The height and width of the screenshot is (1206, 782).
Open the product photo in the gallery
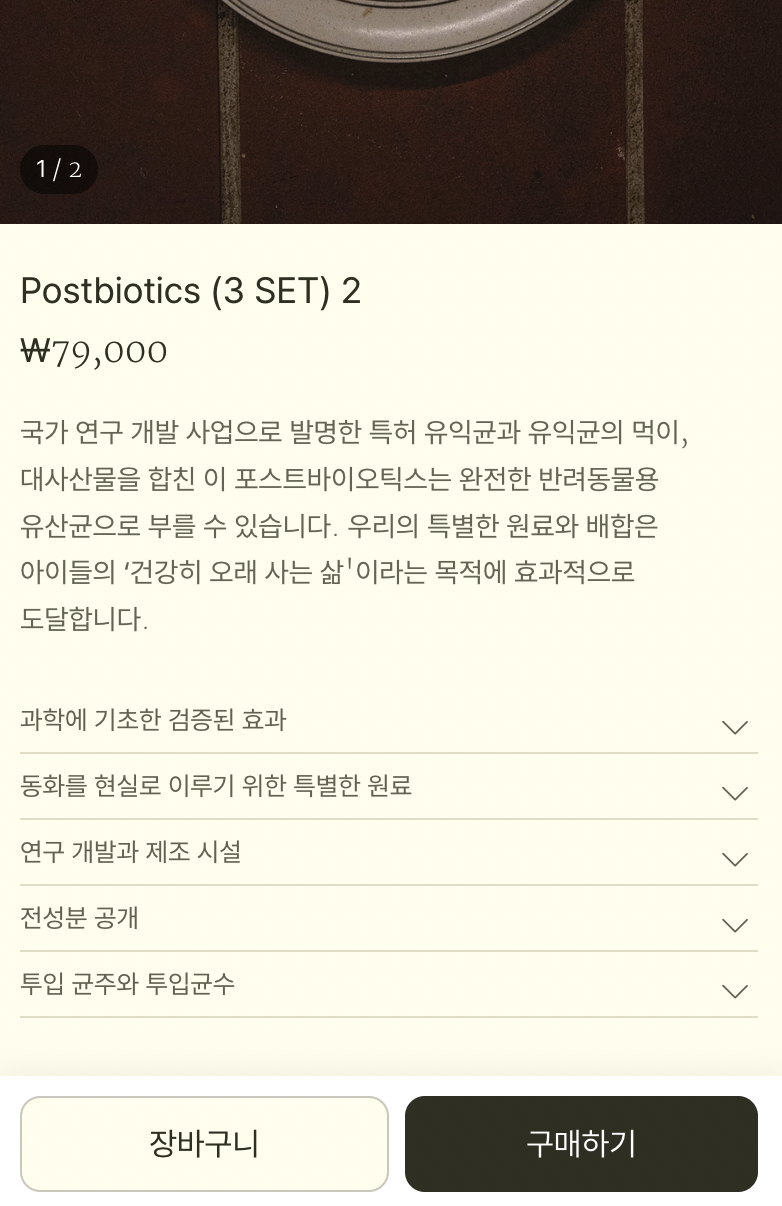(x=391, y=111)
